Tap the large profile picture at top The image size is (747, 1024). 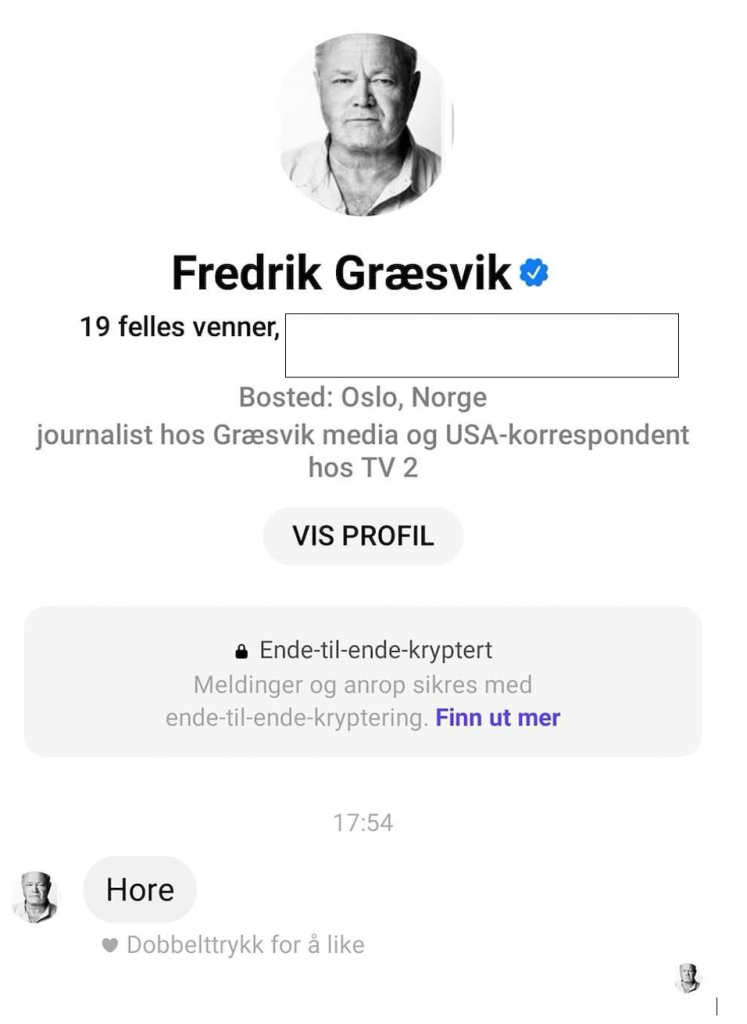click(x=364, y=124)
